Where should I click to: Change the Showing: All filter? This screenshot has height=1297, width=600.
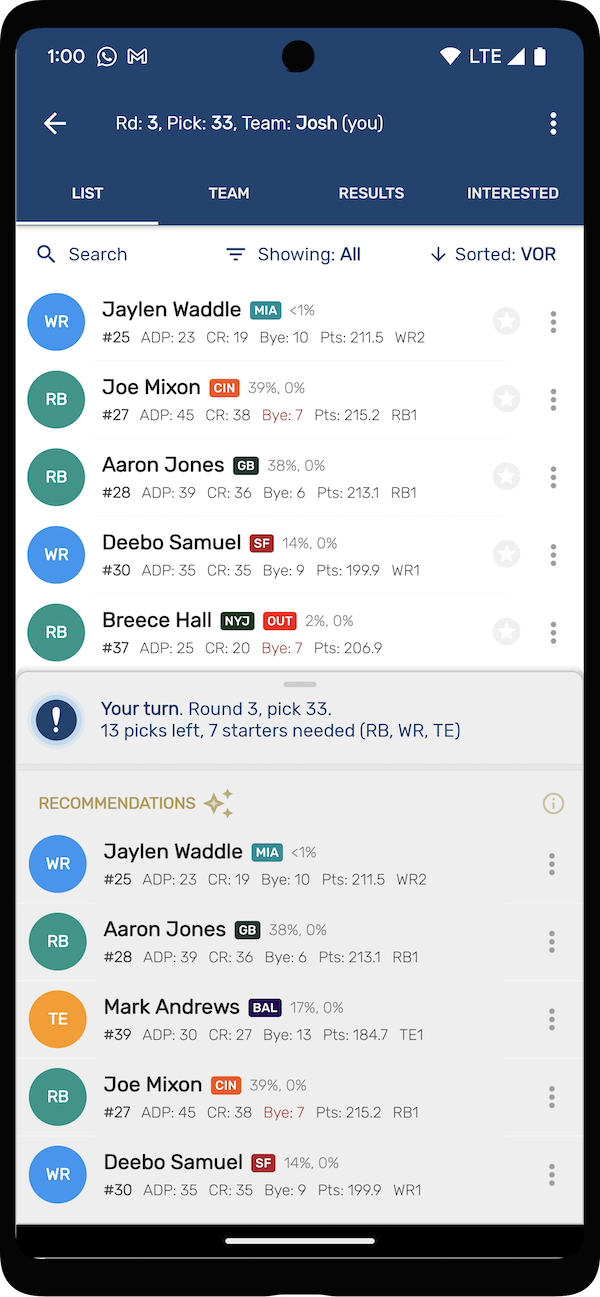[x=293, y=254]
